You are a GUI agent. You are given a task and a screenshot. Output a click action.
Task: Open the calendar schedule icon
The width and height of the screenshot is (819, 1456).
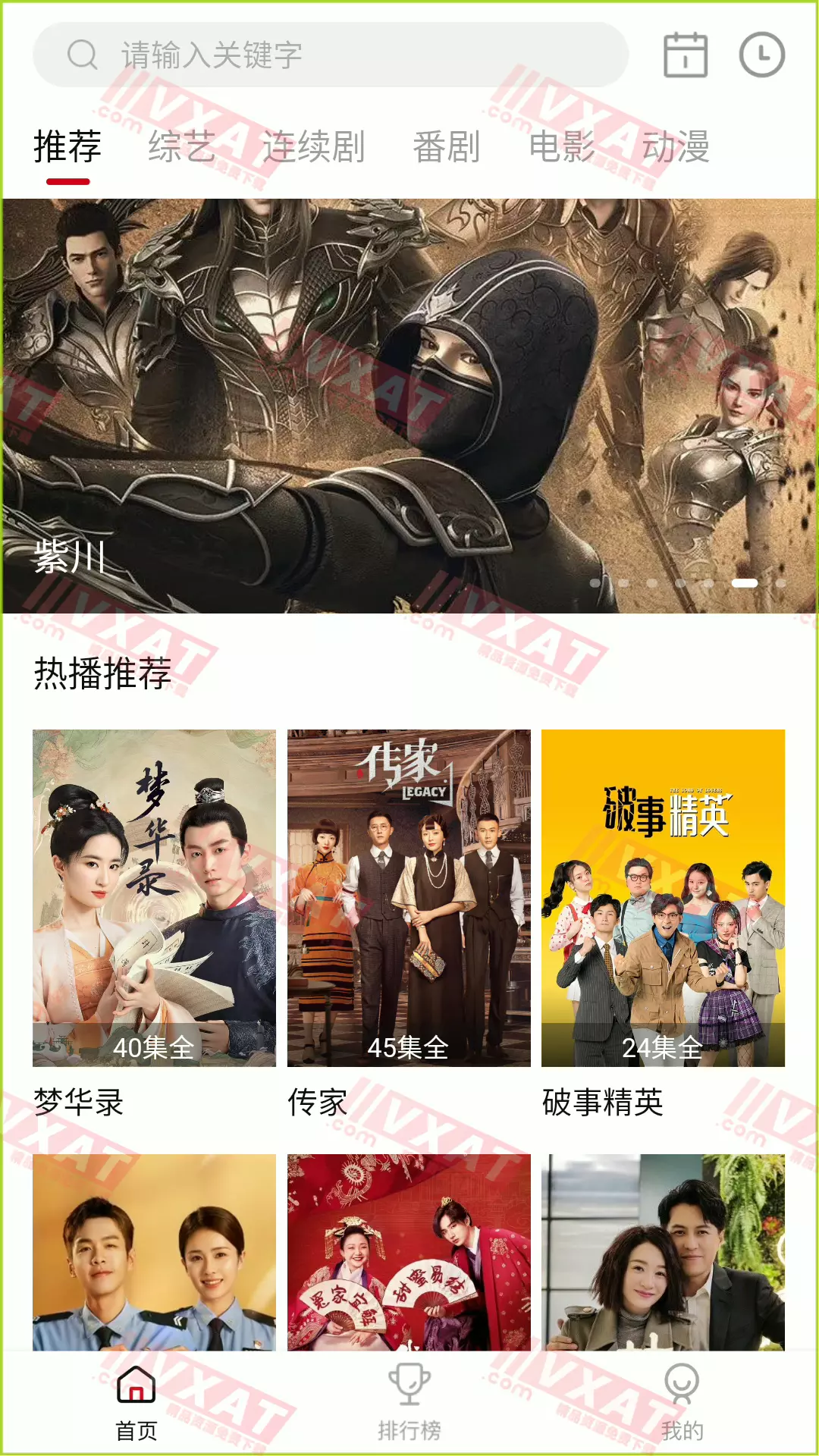click(x=686, y=55)
